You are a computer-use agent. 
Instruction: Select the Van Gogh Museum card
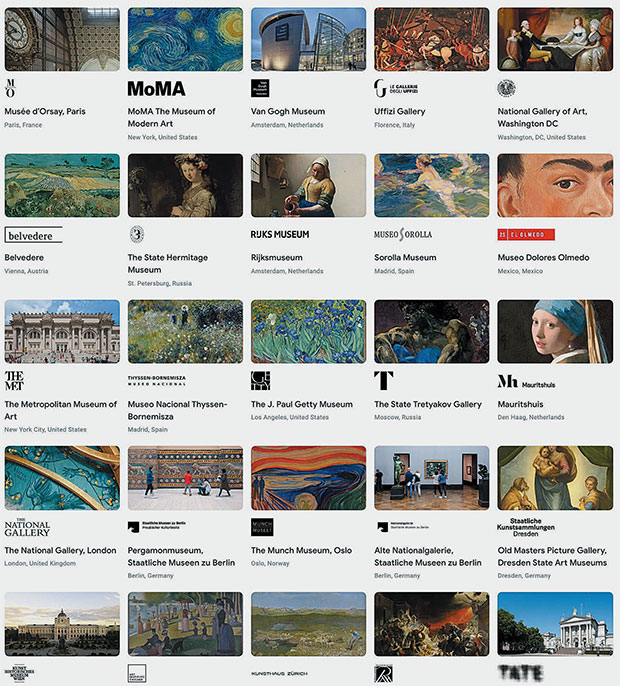[x=308, y=40]
